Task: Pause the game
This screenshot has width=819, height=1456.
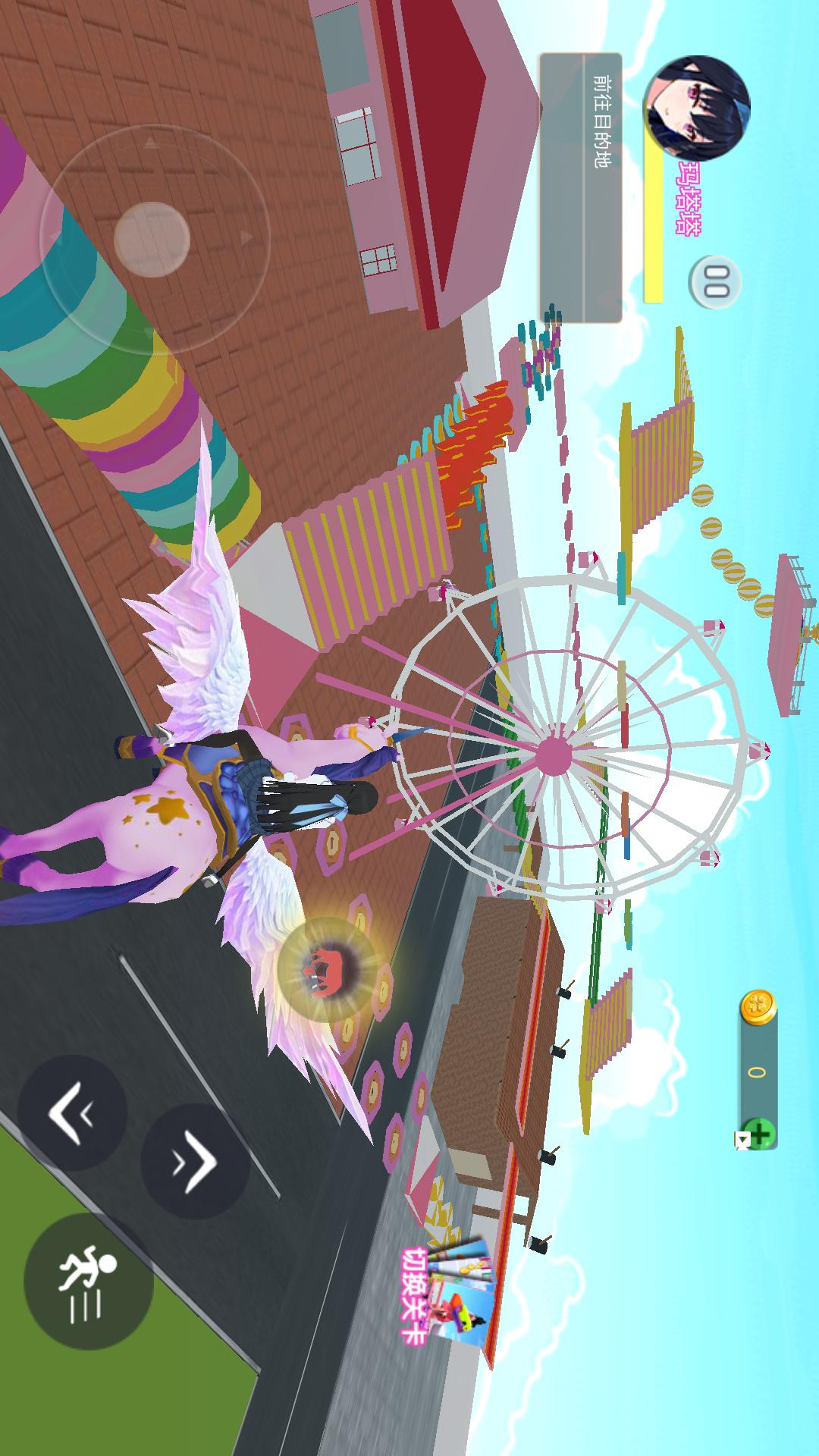Action: point(714,283)
